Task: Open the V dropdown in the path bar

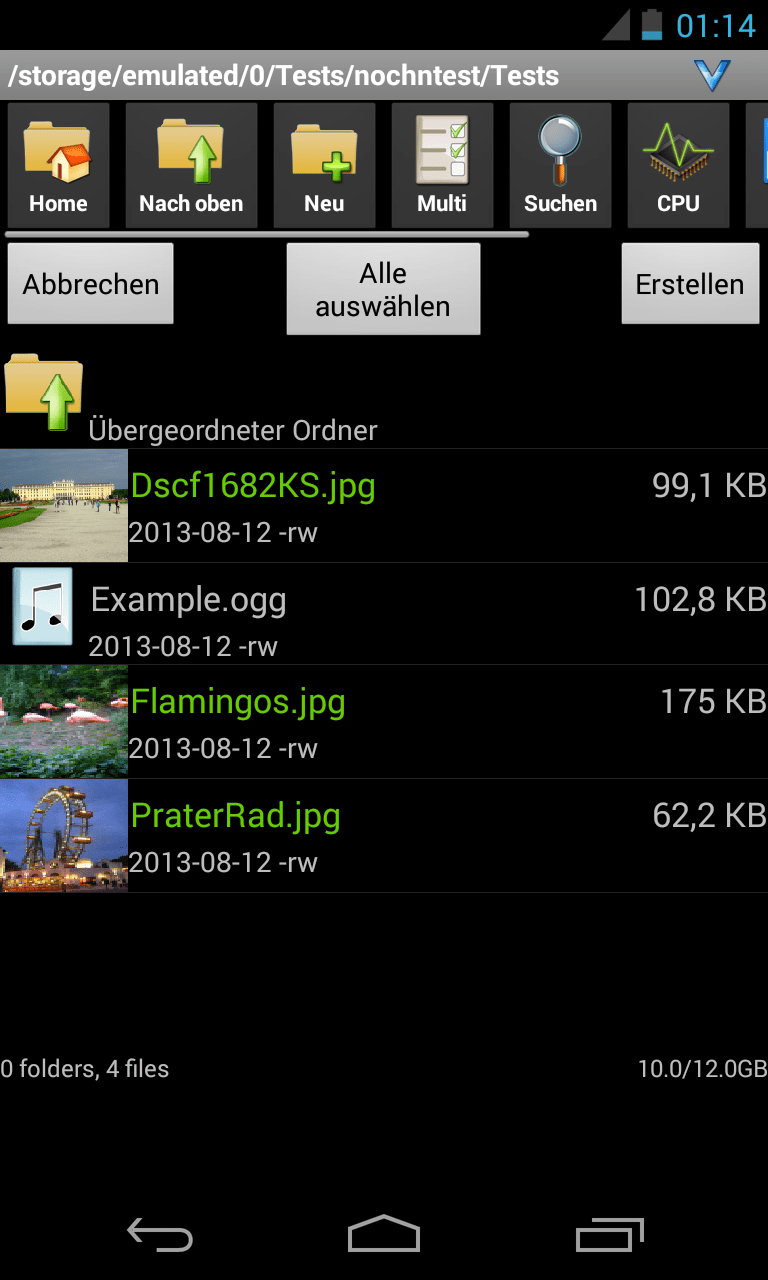Action: click(x=712, y=75)
